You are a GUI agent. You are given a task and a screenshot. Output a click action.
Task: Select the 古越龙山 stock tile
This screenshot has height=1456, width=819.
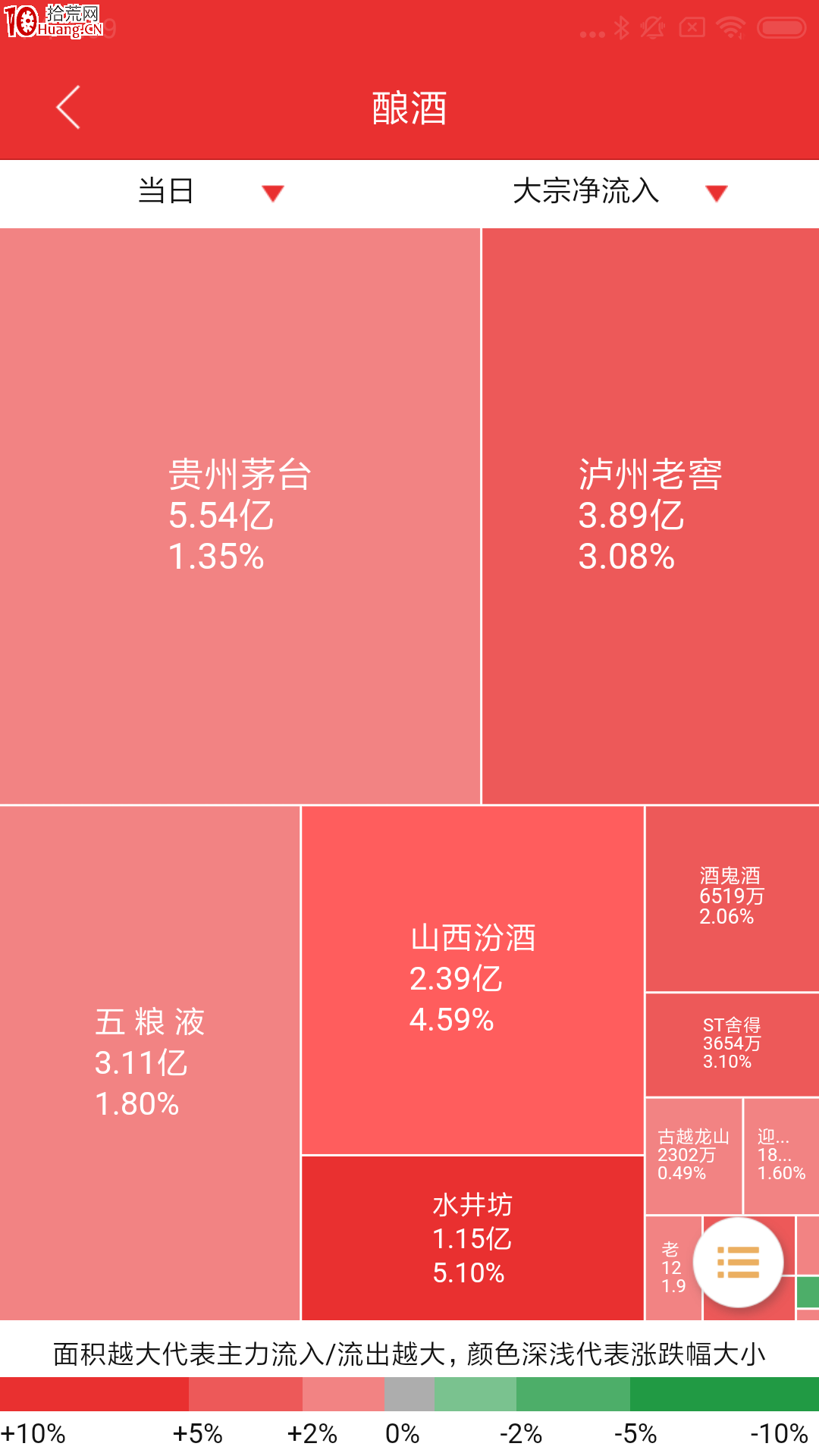coord(693,1156)
